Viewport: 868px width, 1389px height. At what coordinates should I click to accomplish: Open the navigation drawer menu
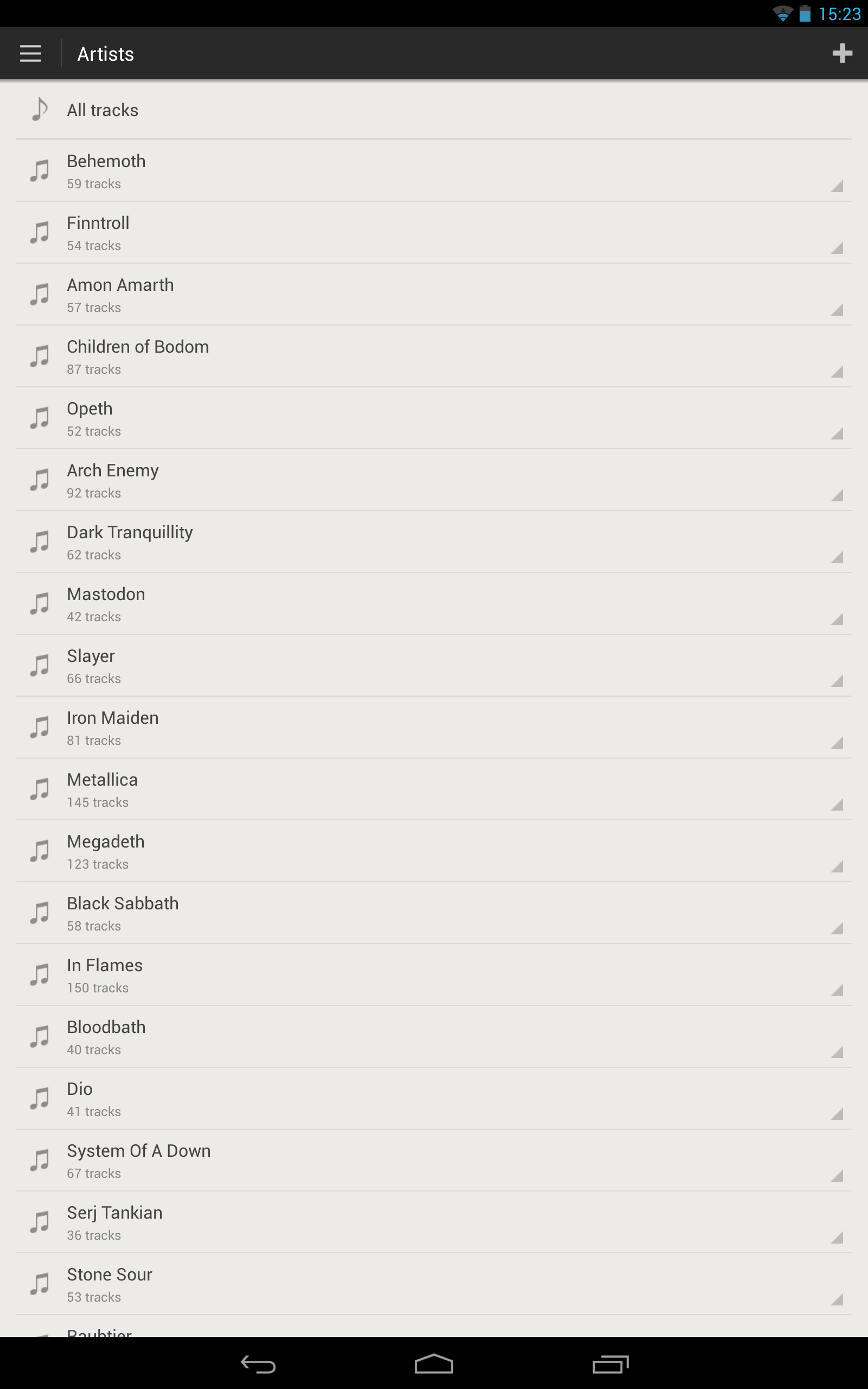click(30, 53)
